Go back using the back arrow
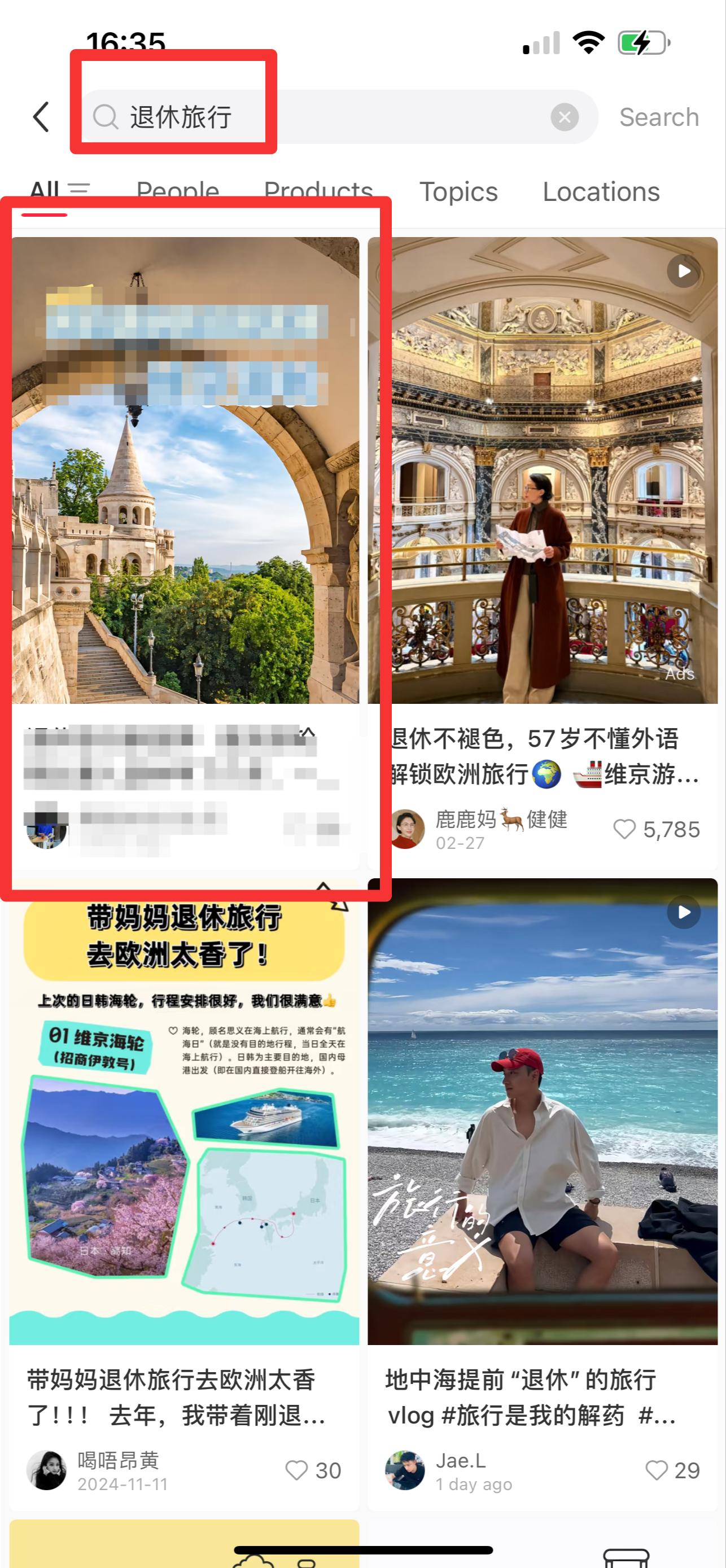The image size is (726, 1568). (x=41, y=117)
